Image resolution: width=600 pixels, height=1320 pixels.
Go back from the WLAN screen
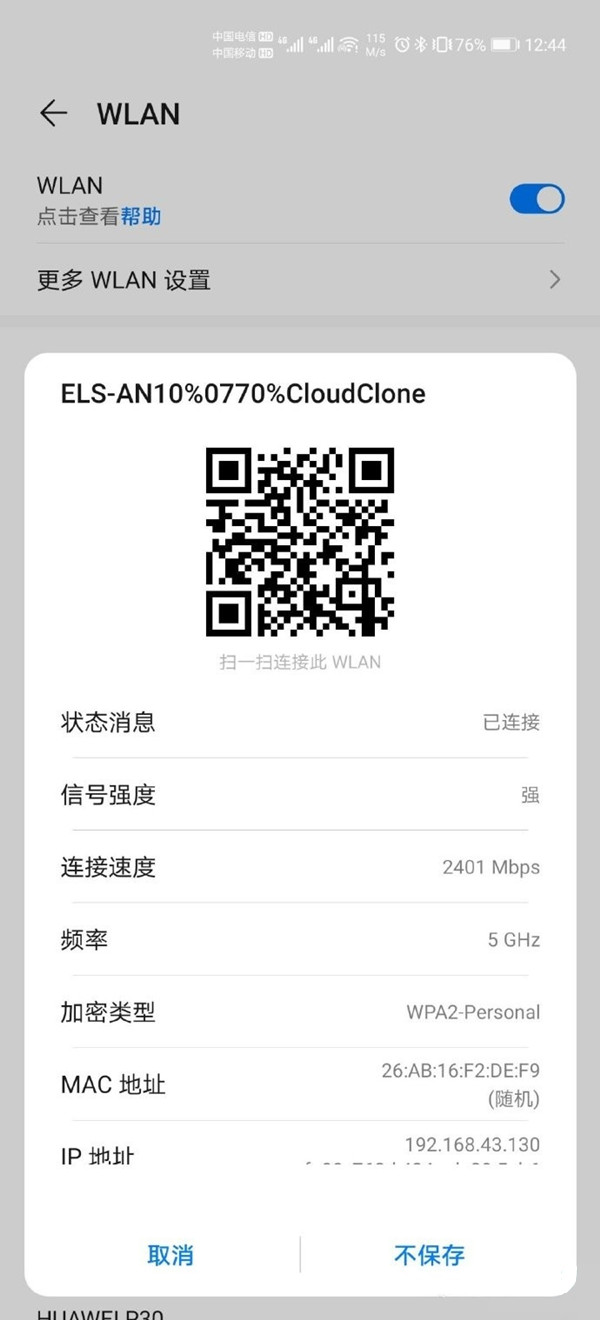[53, 114]
